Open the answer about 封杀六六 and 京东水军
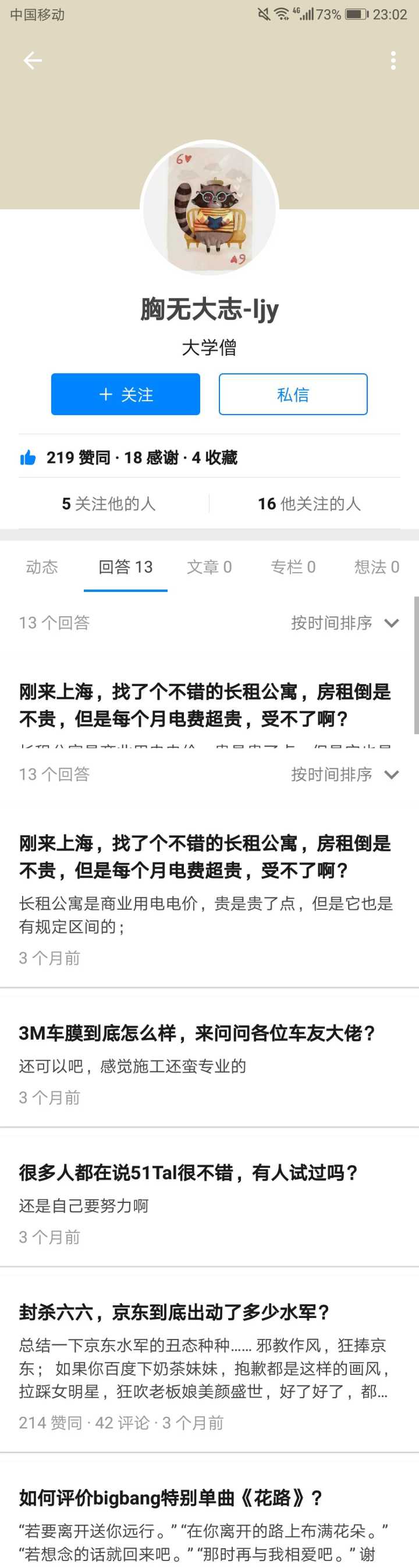This screenshot has width=419, height=1568. tap(174, 1312)
